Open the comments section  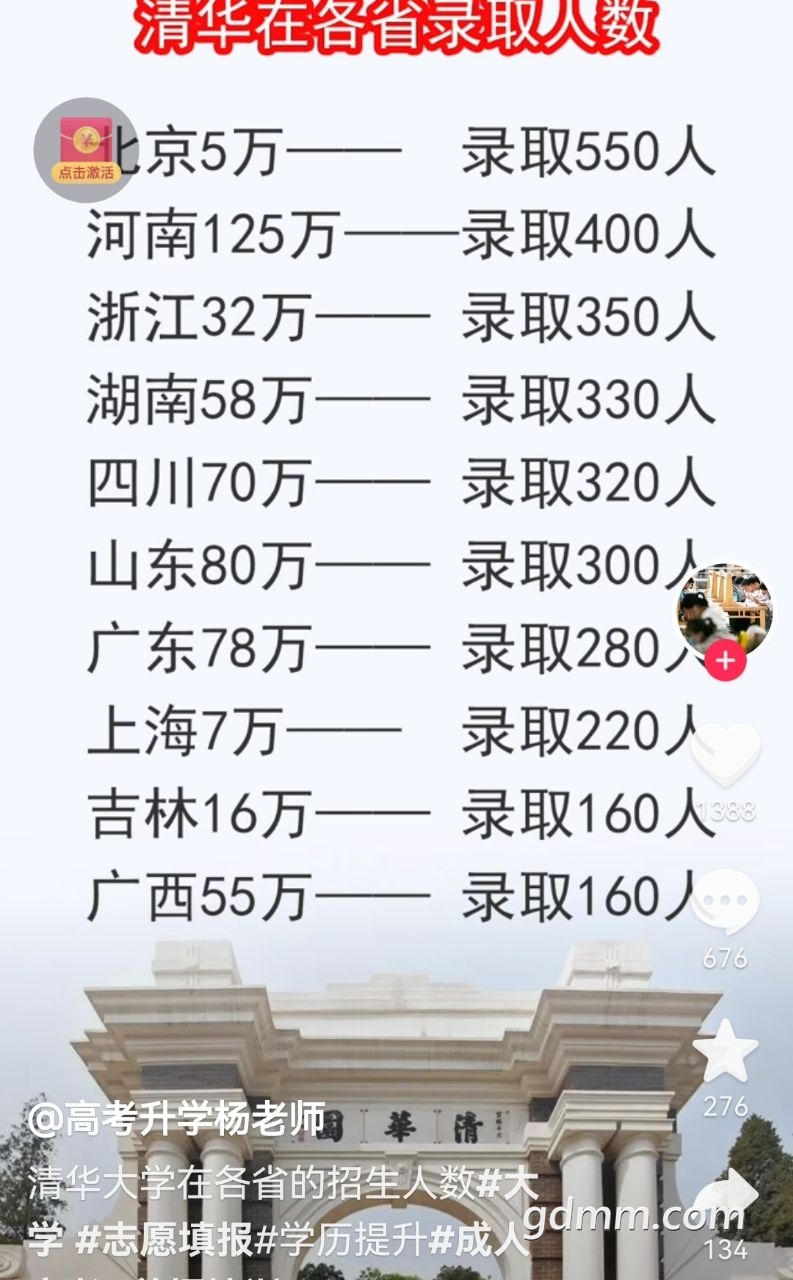click(726, 902)
